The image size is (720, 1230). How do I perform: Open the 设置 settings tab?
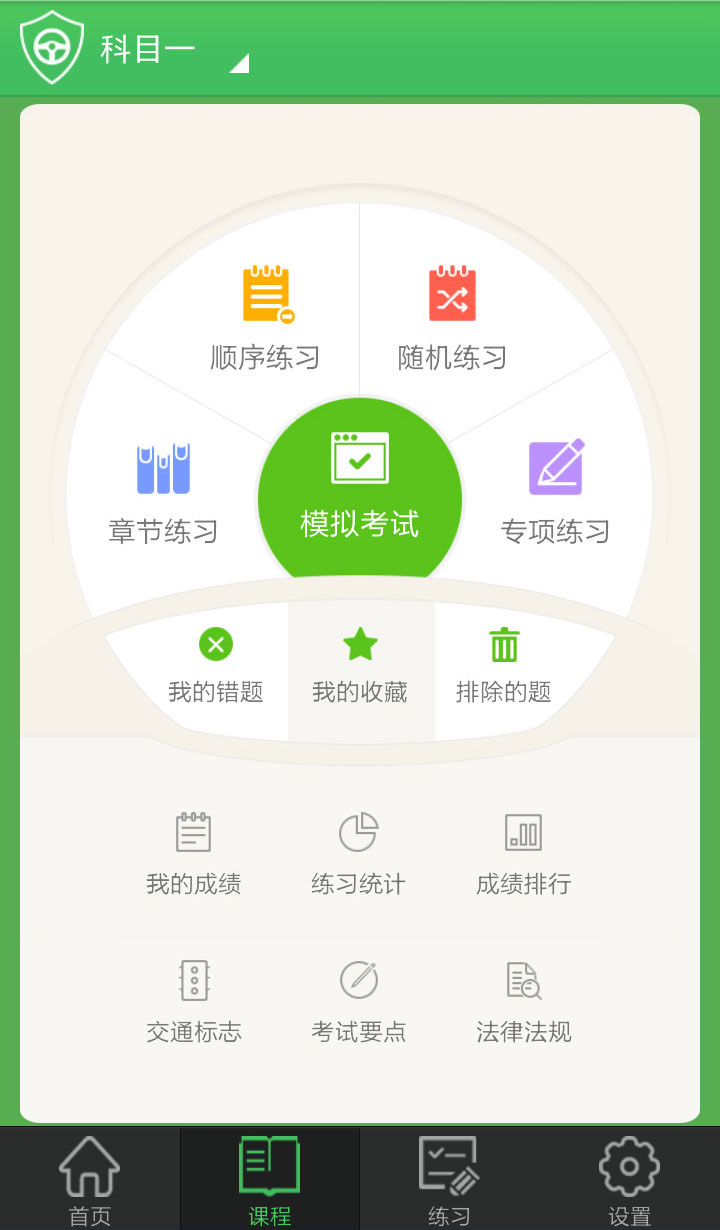pos(629,1180)
